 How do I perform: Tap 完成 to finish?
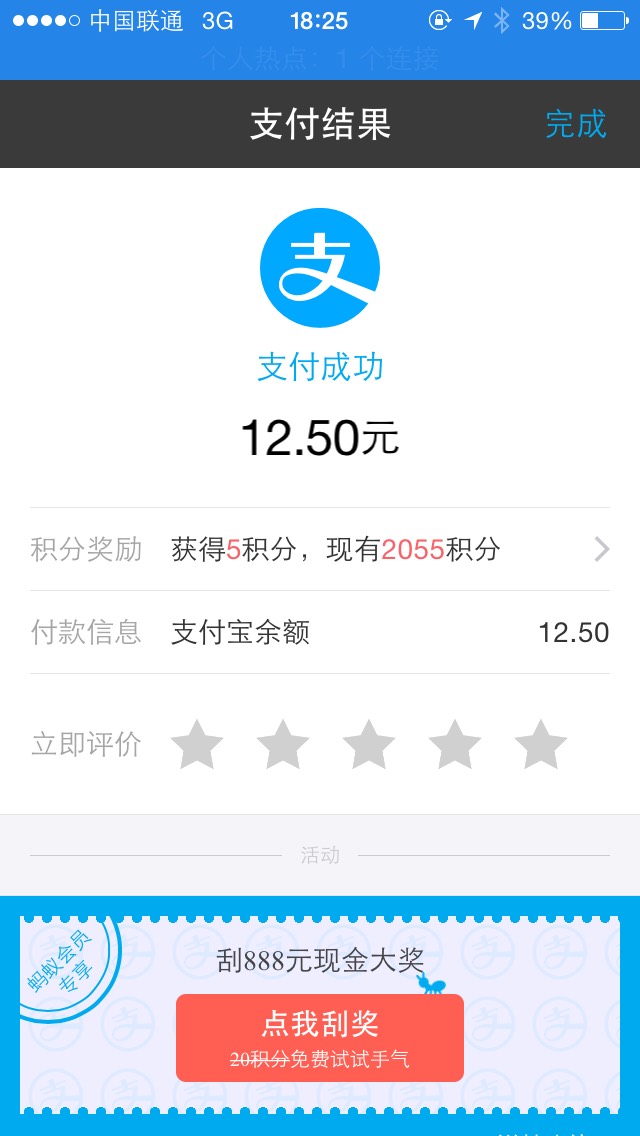click(575, 124)
